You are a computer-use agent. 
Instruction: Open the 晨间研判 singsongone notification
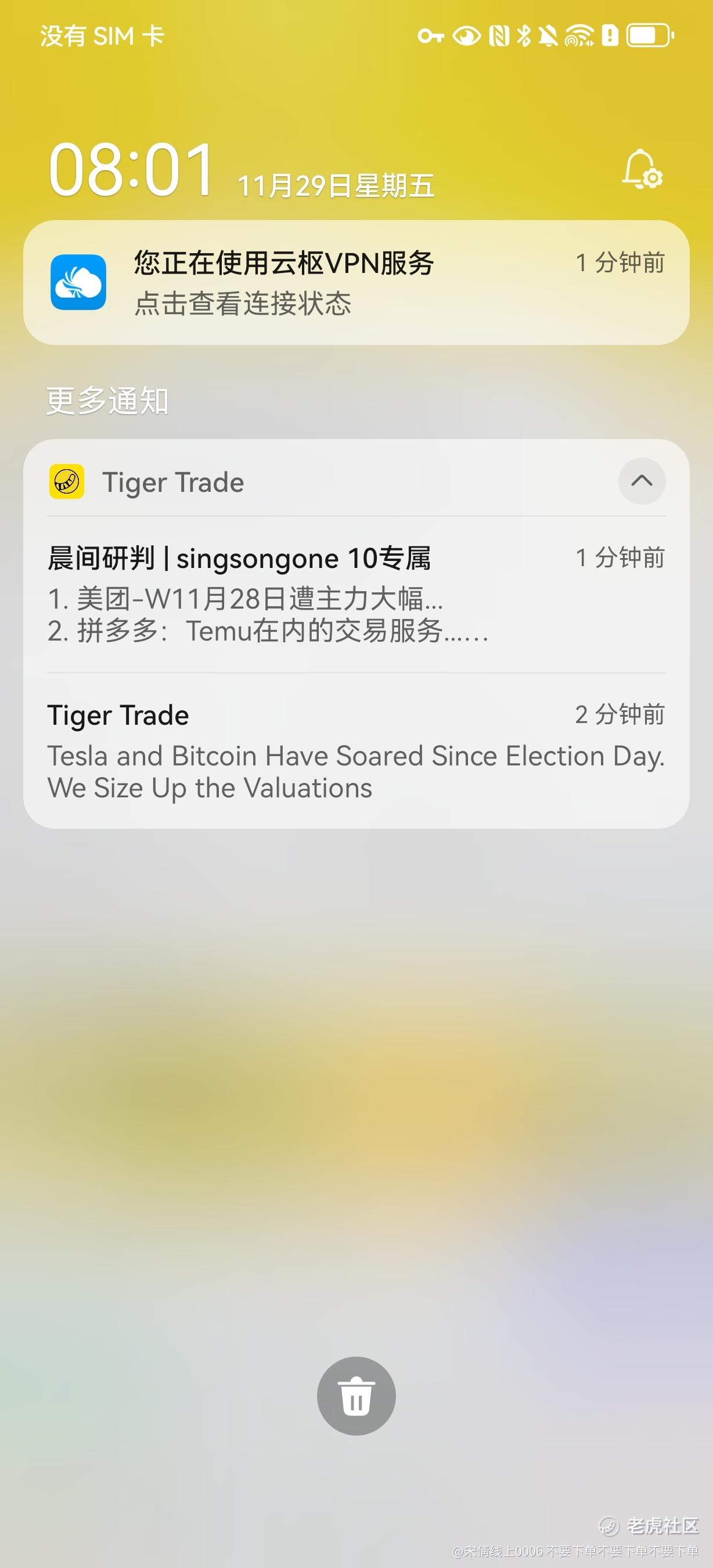[x=356, y=594]
